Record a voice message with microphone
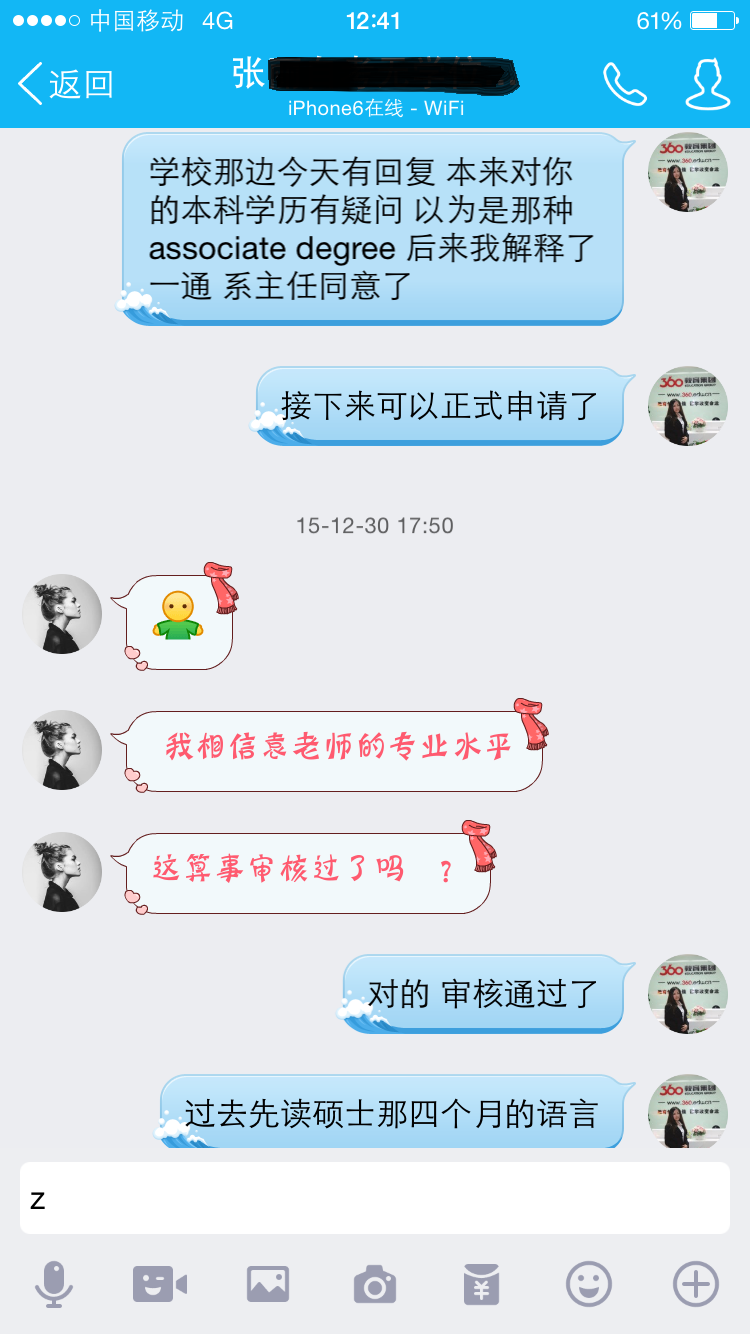The width and height of the screenshot is (750, 1334). [x=54, y=1283]
